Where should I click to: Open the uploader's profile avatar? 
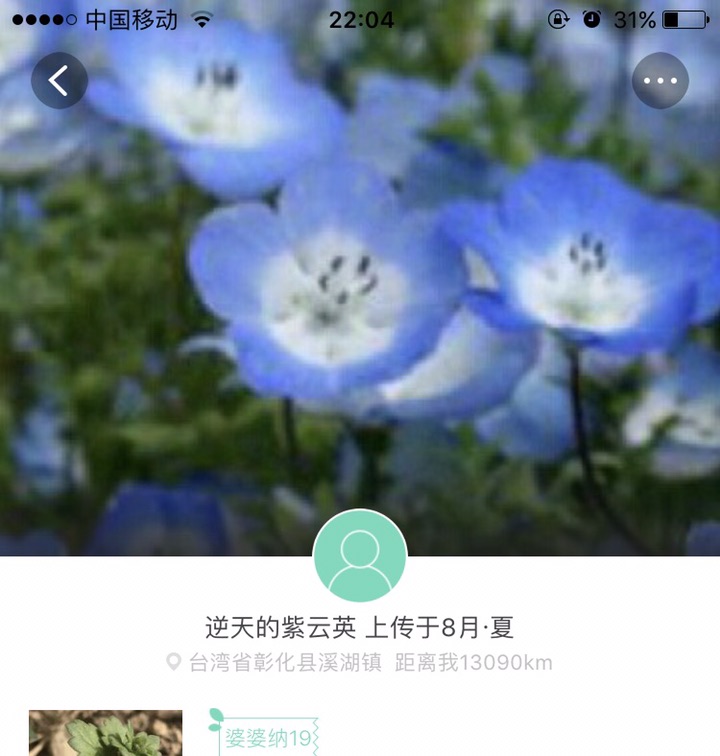[360, 556]
